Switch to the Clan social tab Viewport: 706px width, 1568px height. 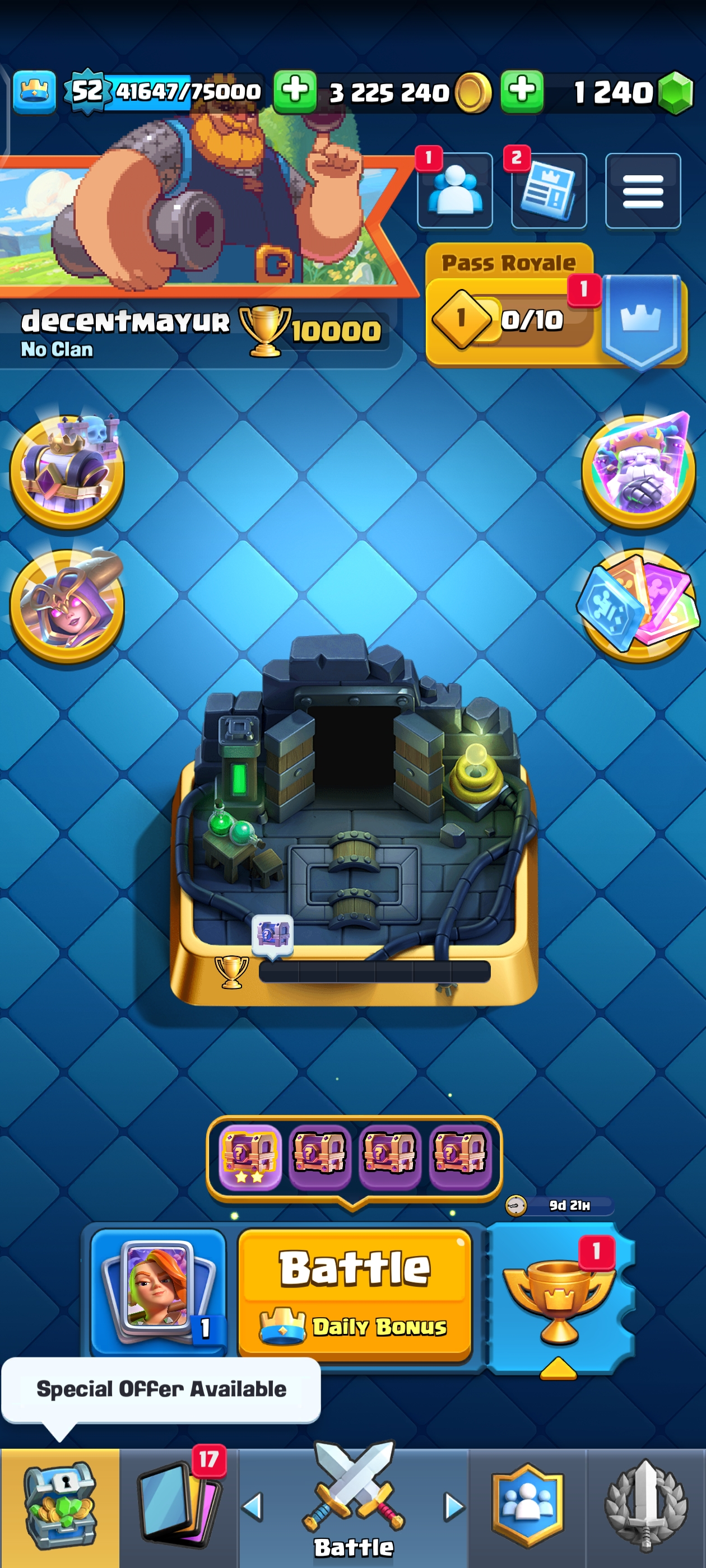(527, 1506)
